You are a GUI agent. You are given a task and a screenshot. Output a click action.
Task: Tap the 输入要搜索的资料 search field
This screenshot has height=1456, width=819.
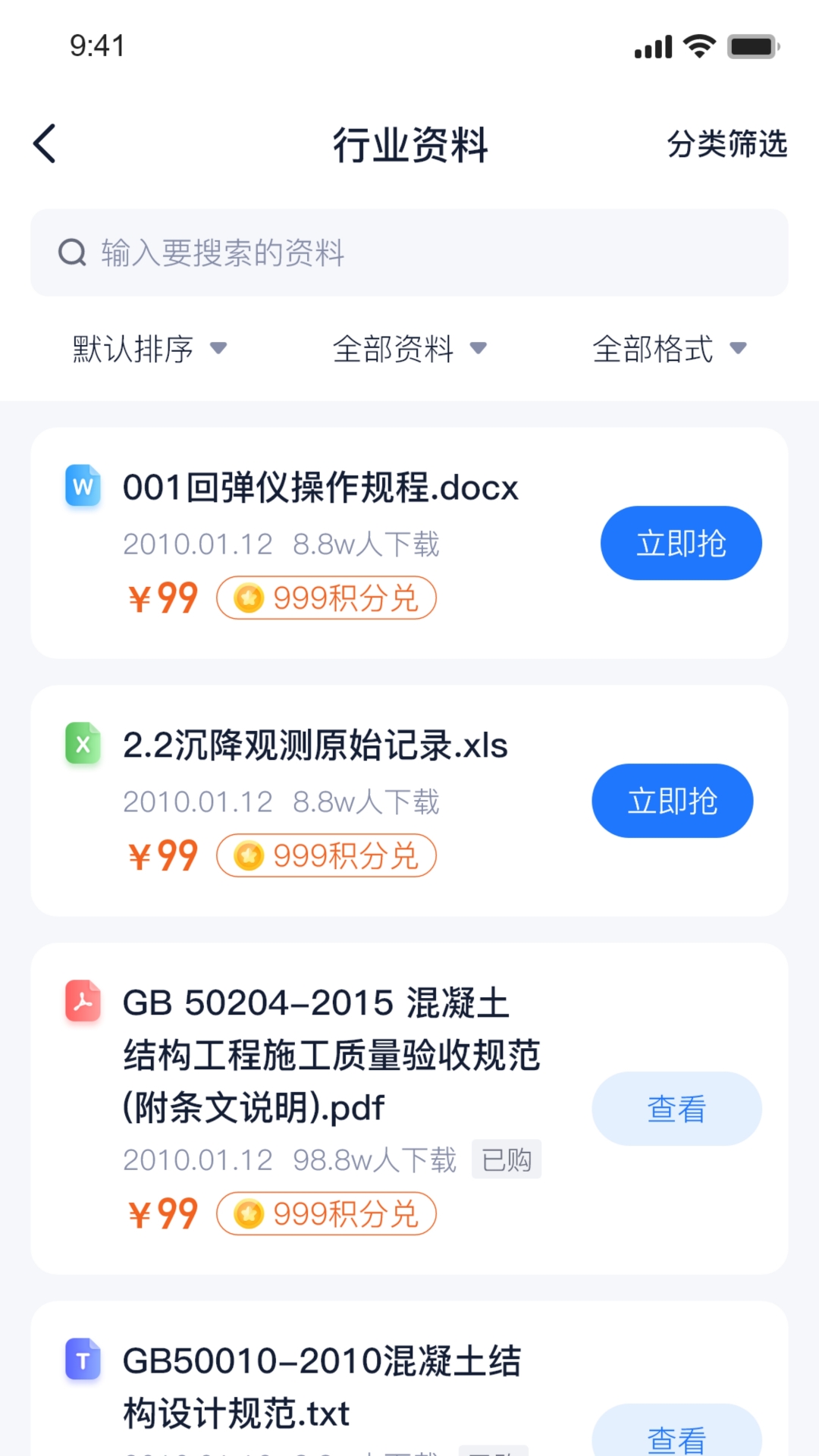point(409,253)
